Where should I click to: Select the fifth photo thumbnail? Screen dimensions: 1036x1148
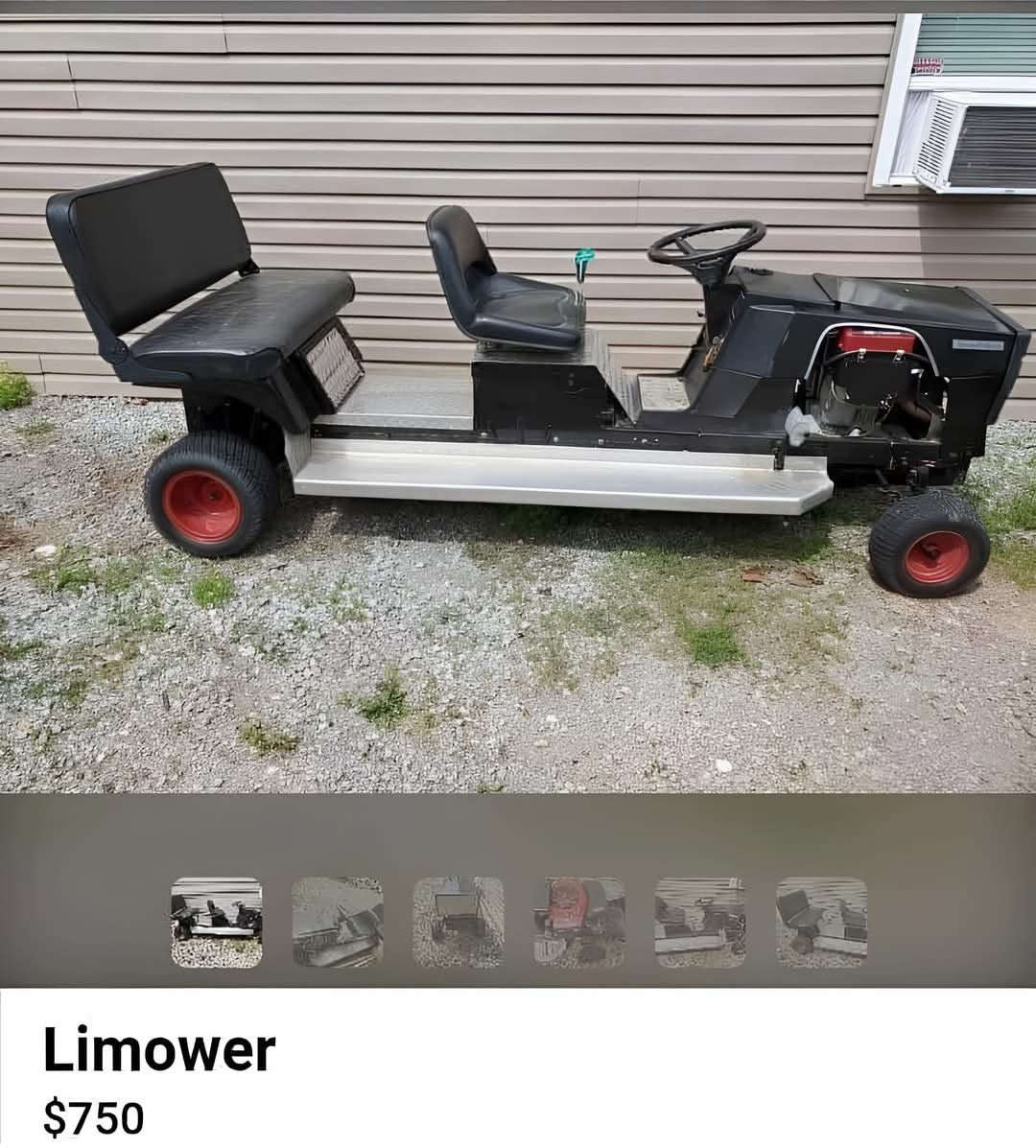tap(700, 923)
